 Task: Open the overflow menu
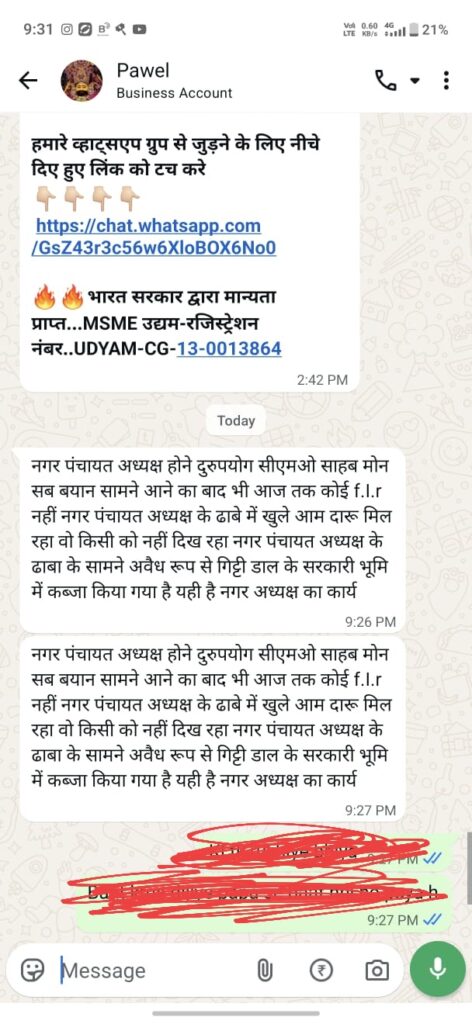(x=445, y=80)
